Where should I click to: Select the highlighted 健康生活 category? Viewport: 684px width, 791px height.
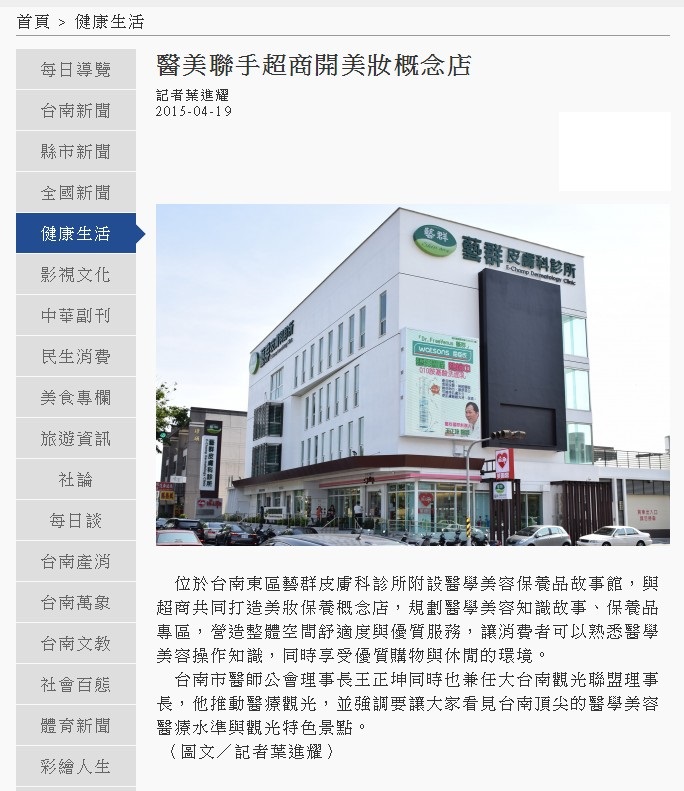(76, 233)
